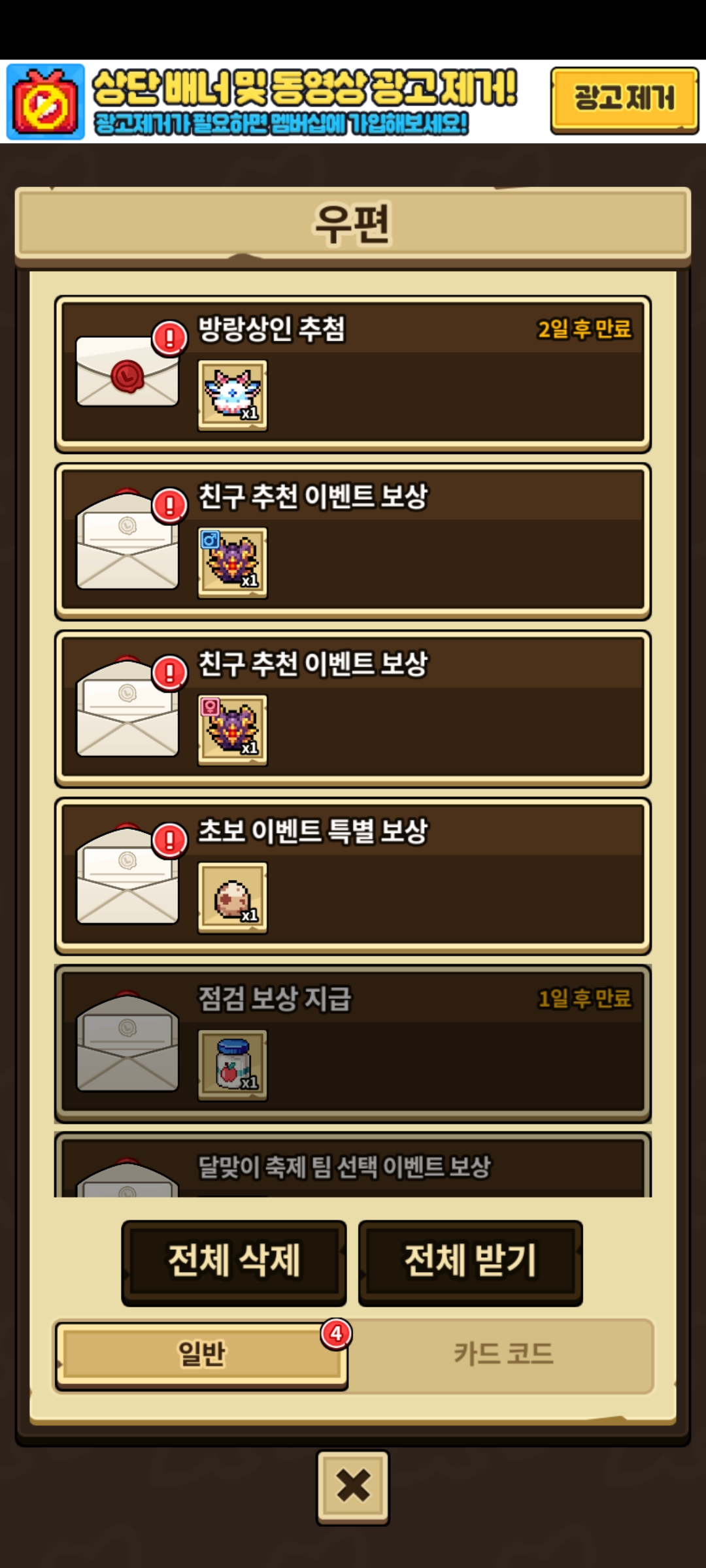Open the 친구 추천 이벤트 보상 mail with pink-badged item

click(x=353, y=709)
